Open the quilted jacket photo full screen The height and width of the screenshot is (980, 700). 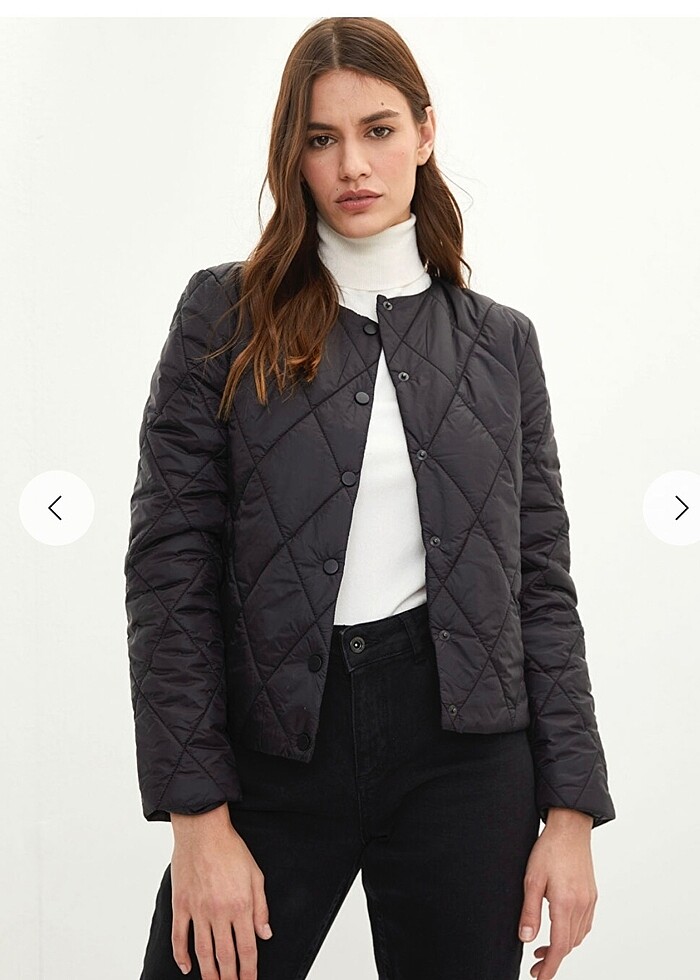click(370, 520)
